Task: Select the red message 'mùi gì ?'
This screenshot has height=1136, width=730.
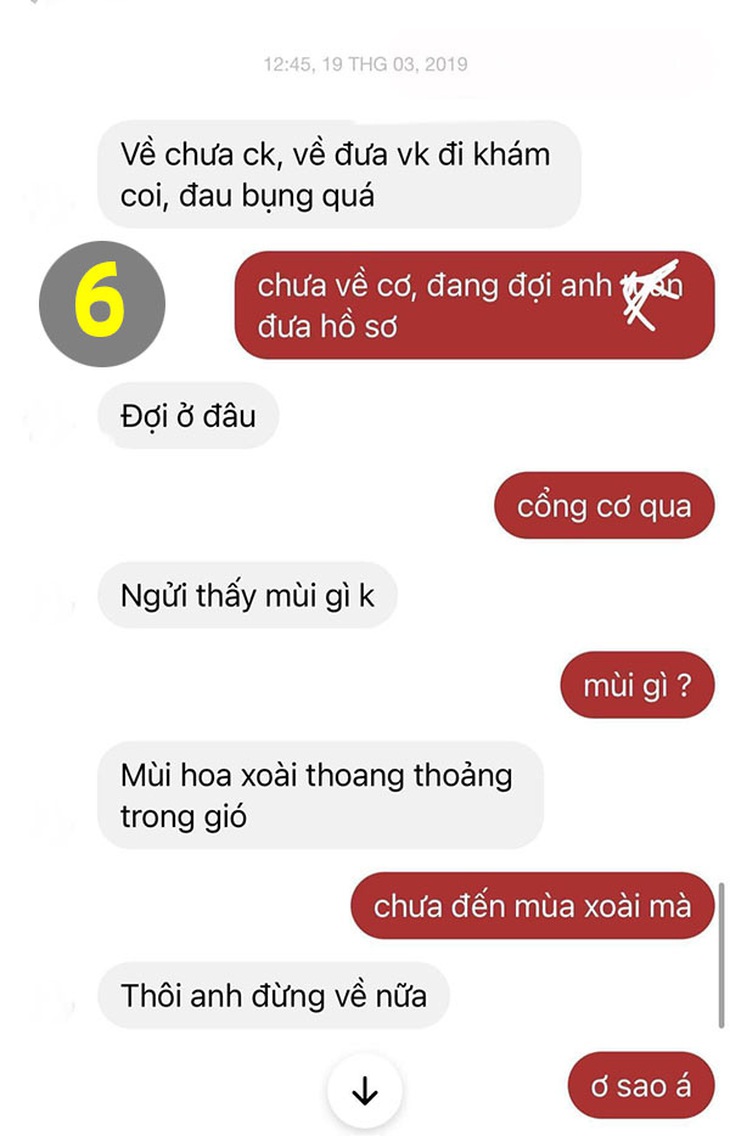Action: [x=638, y=685]
